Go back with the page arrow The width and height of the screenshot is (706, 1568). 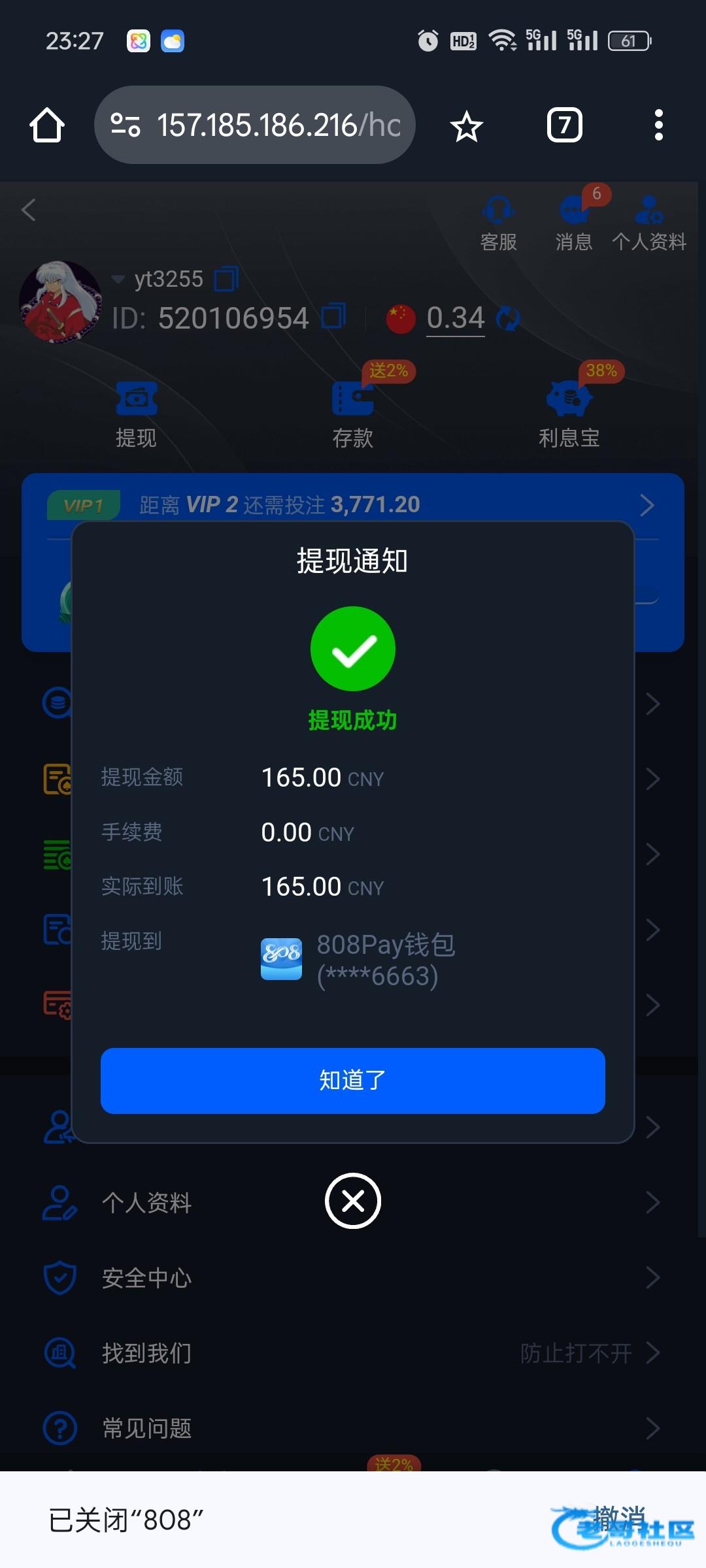point(29,210)
